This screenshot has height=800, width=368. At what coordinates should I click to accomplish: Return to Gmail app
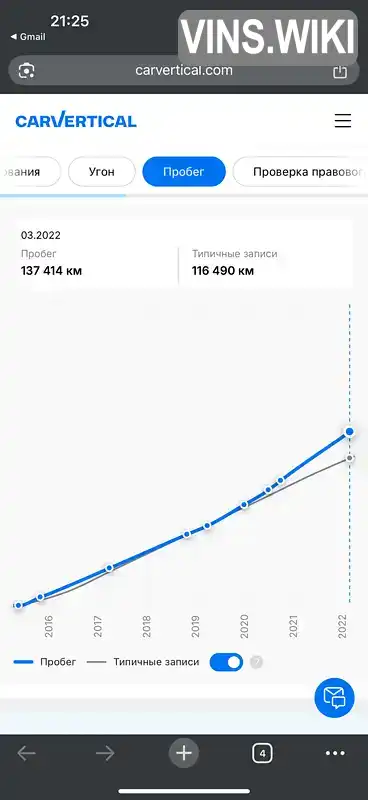[x=28, y=37]
